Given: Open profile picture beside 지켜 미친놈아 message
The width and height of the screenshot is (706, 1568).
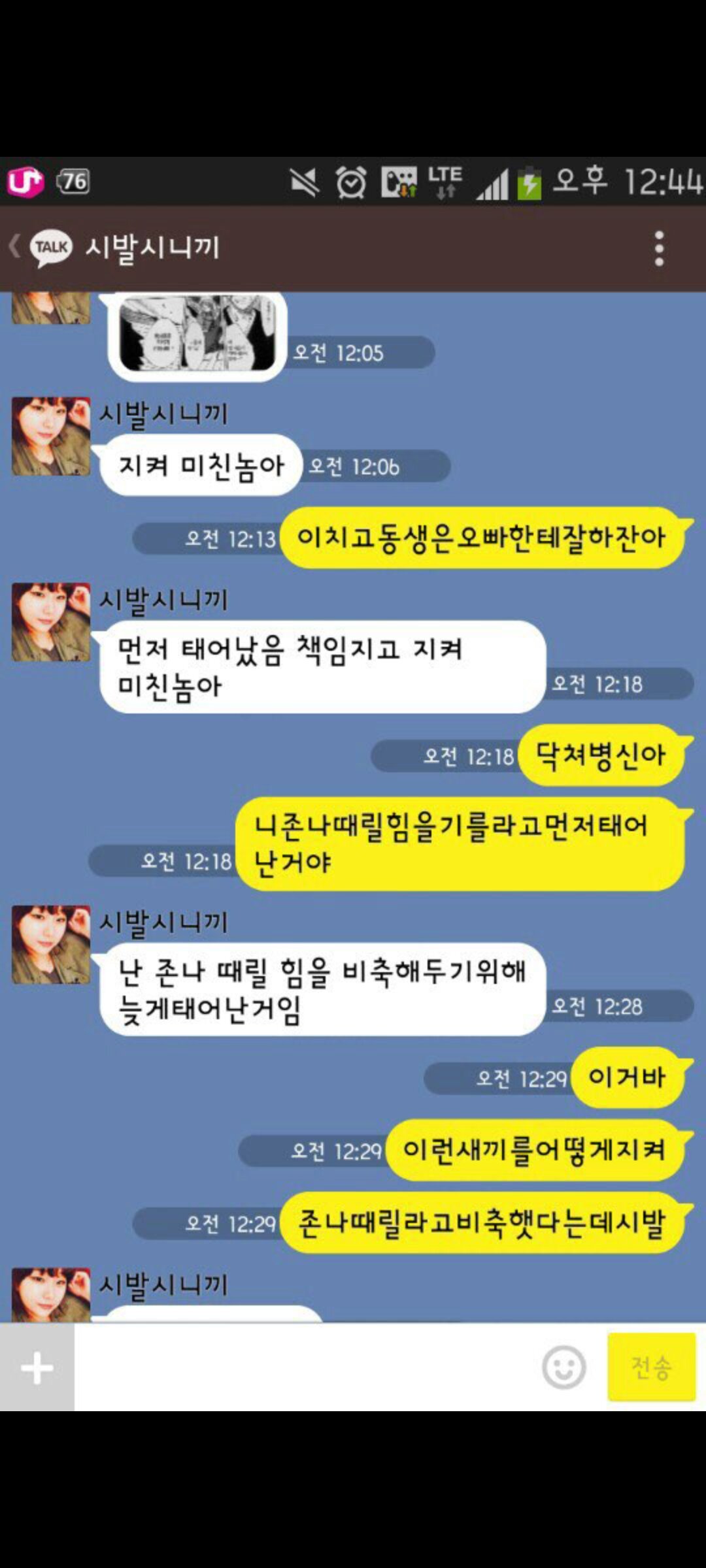Looking at the screenshot, I should (51, 436).
